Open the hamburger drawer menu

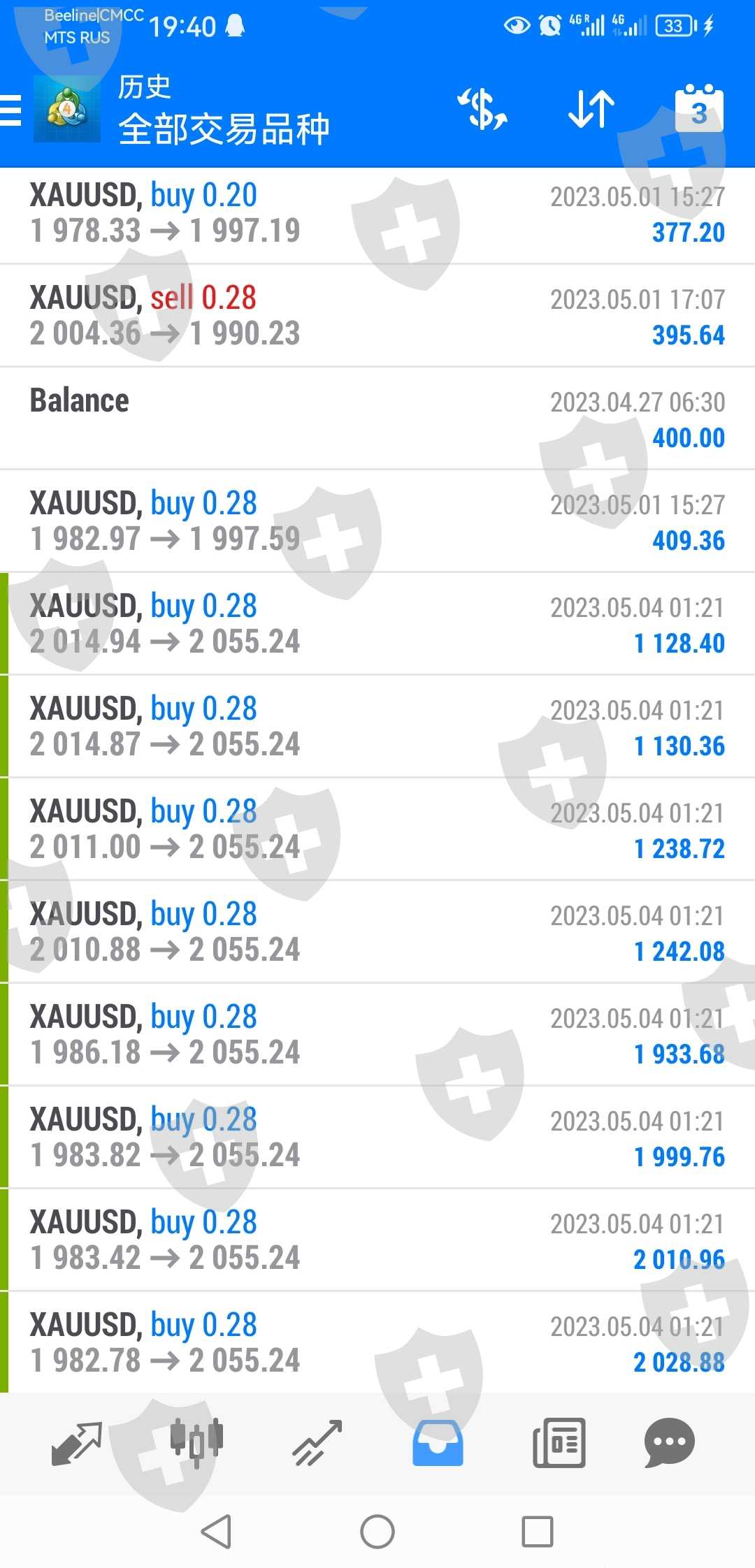pyautogui.click(x=11, y=110)
